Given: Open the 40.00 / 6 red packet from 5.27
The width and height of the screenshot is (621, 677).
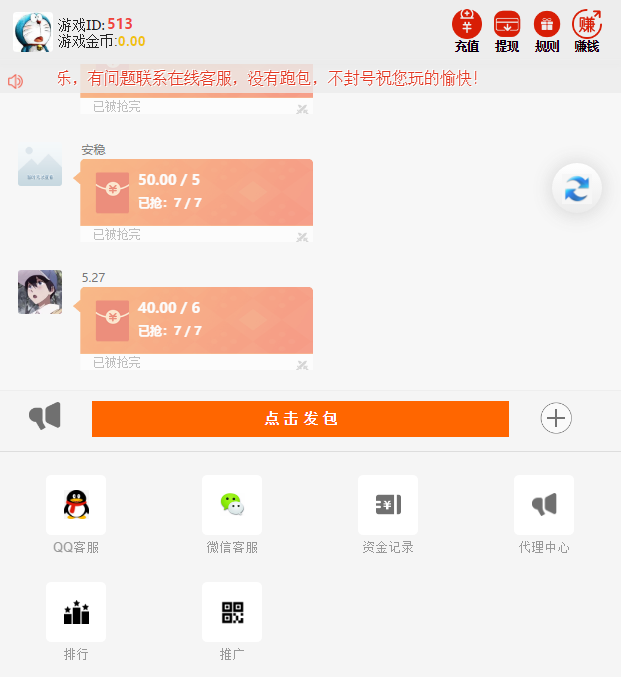Looking at the screenshot, I should click(x=196, y=320).
